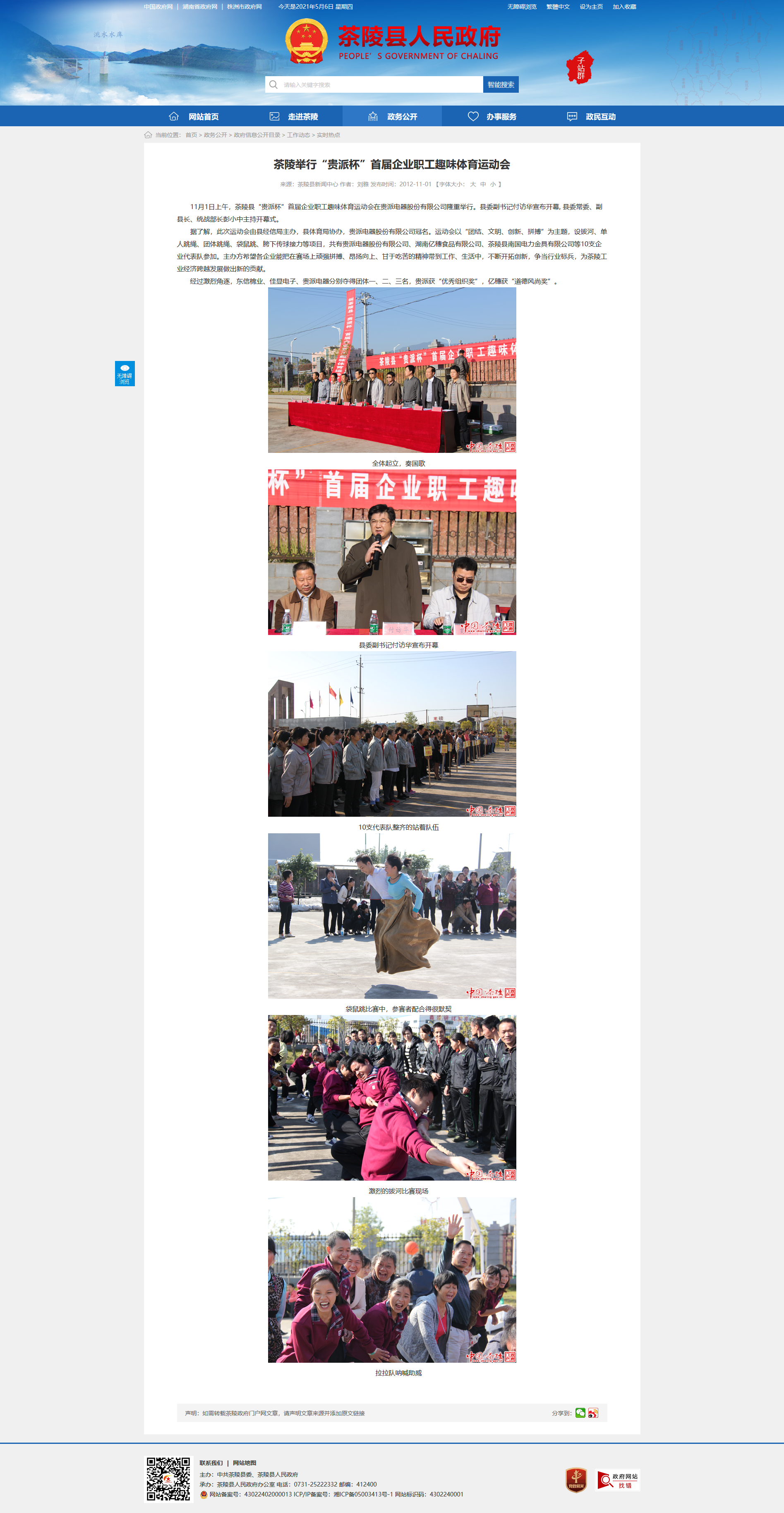The image size is (784, 1513).
Task: Share the article via the Weibo icon
Action: click(x=593, y=1412)
